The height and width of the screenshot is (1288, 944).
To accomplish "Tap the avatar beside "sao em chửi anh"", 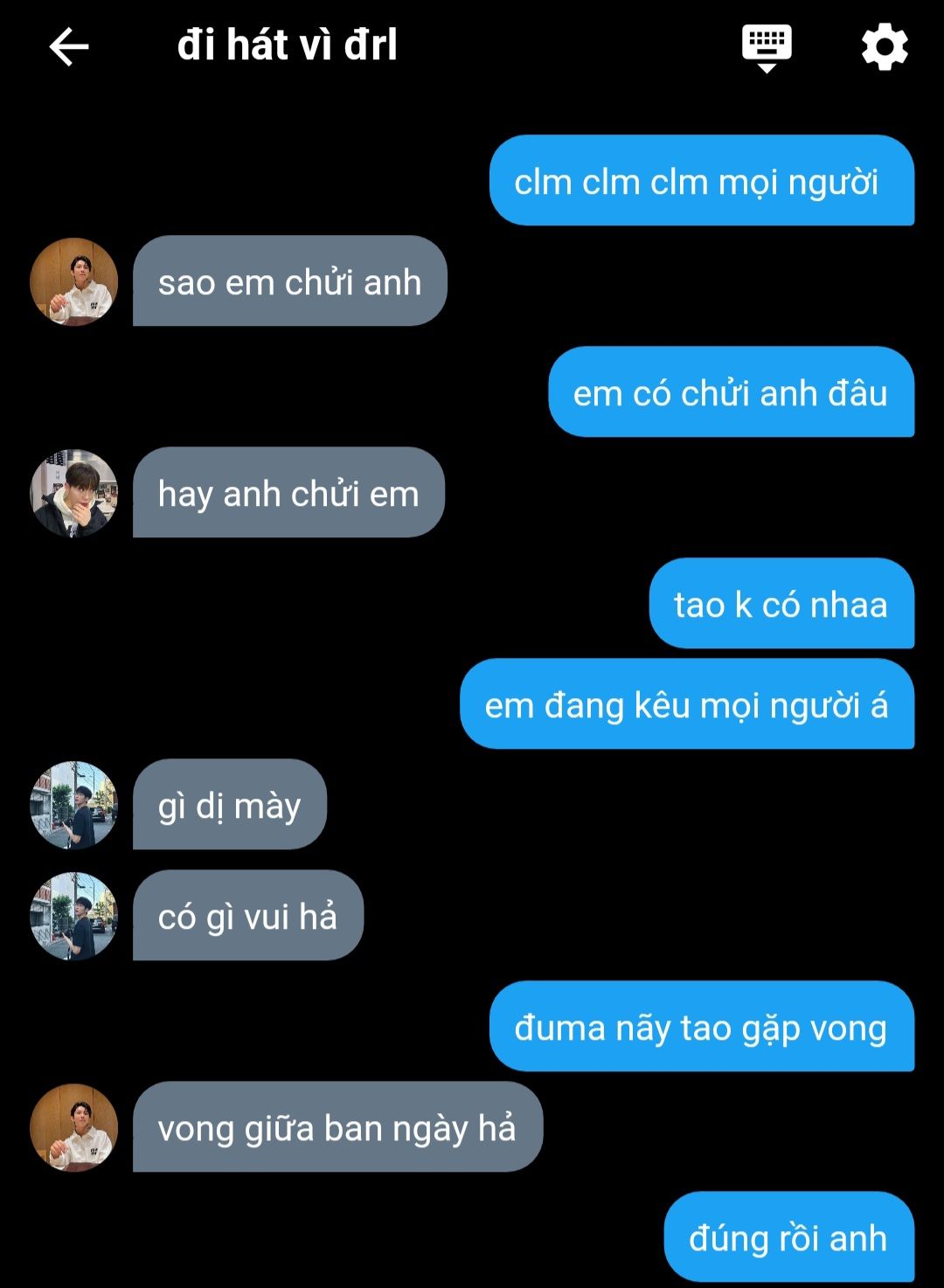I will click(x=74, y=281).
